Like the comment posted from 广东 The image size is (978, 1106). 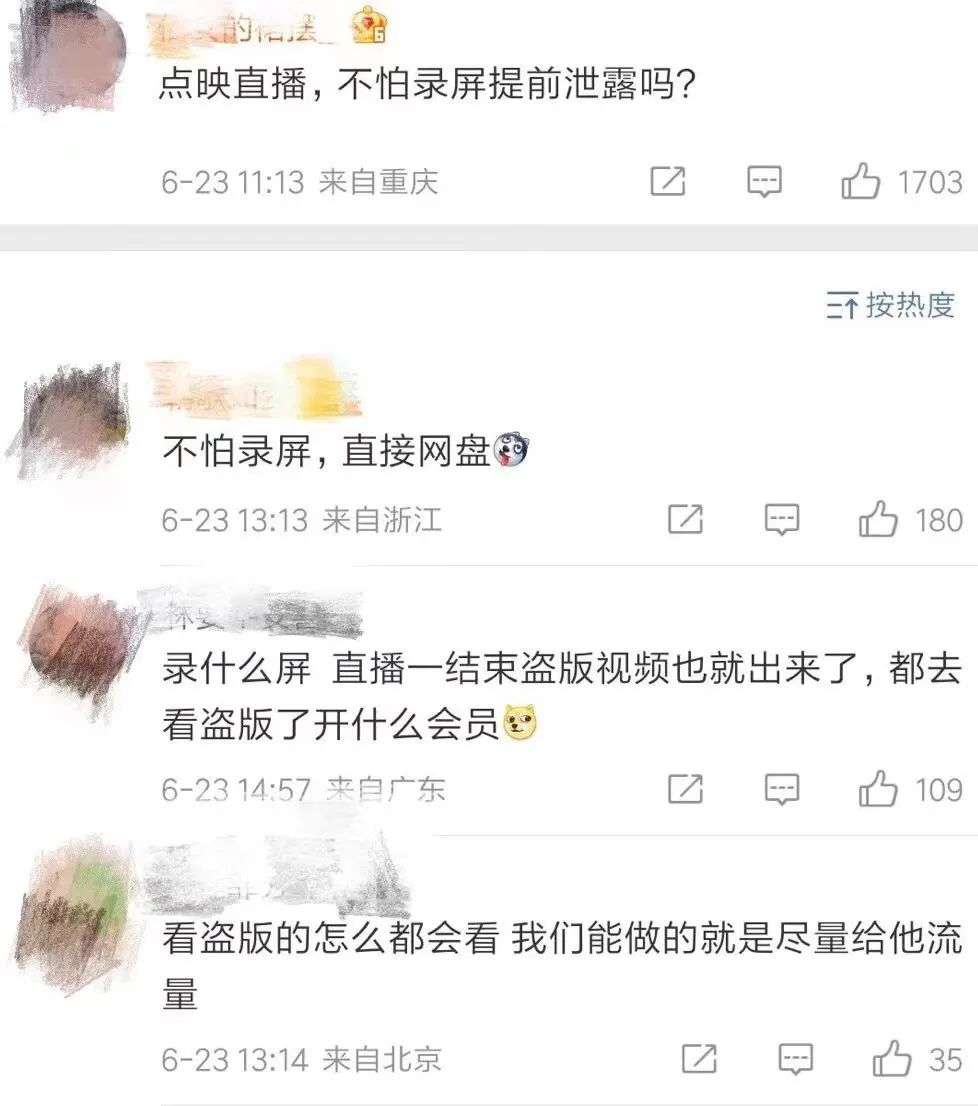[878, 789]
